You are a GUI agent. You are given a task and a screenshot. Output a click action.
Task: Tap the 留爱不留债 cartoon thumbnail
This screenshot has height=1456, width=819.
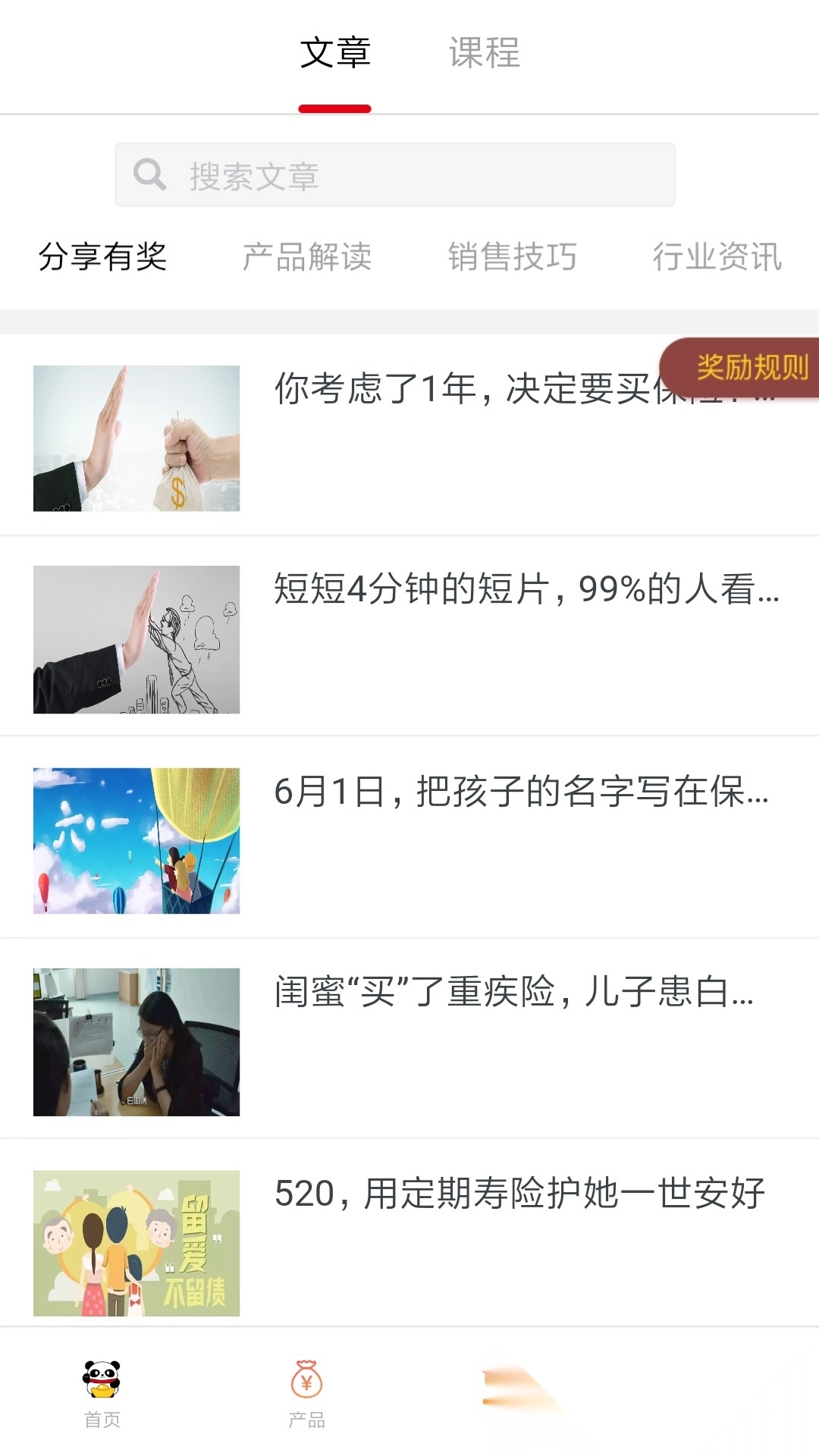136,1244
